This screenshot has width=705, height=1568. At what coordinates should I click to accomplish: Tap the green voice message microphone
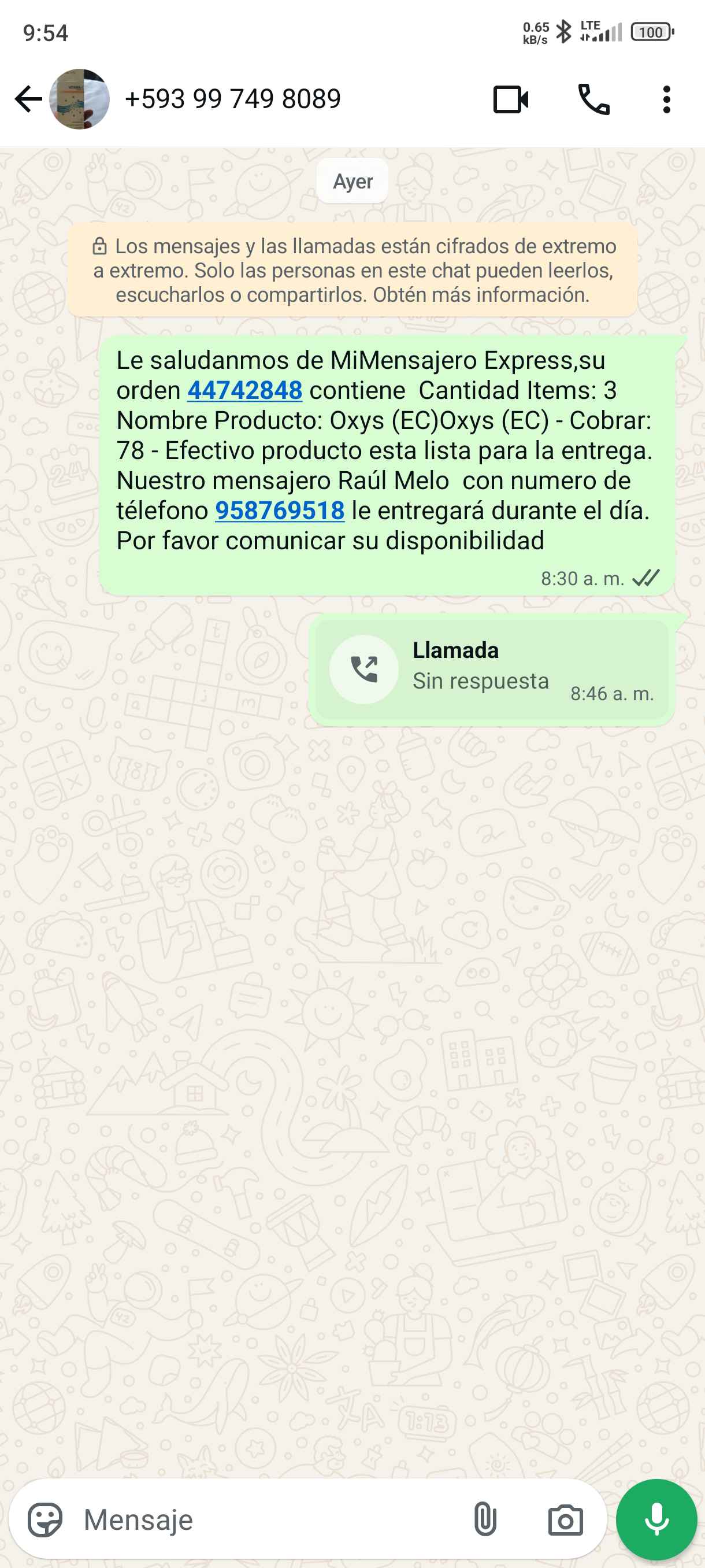tap(656, 1520)
